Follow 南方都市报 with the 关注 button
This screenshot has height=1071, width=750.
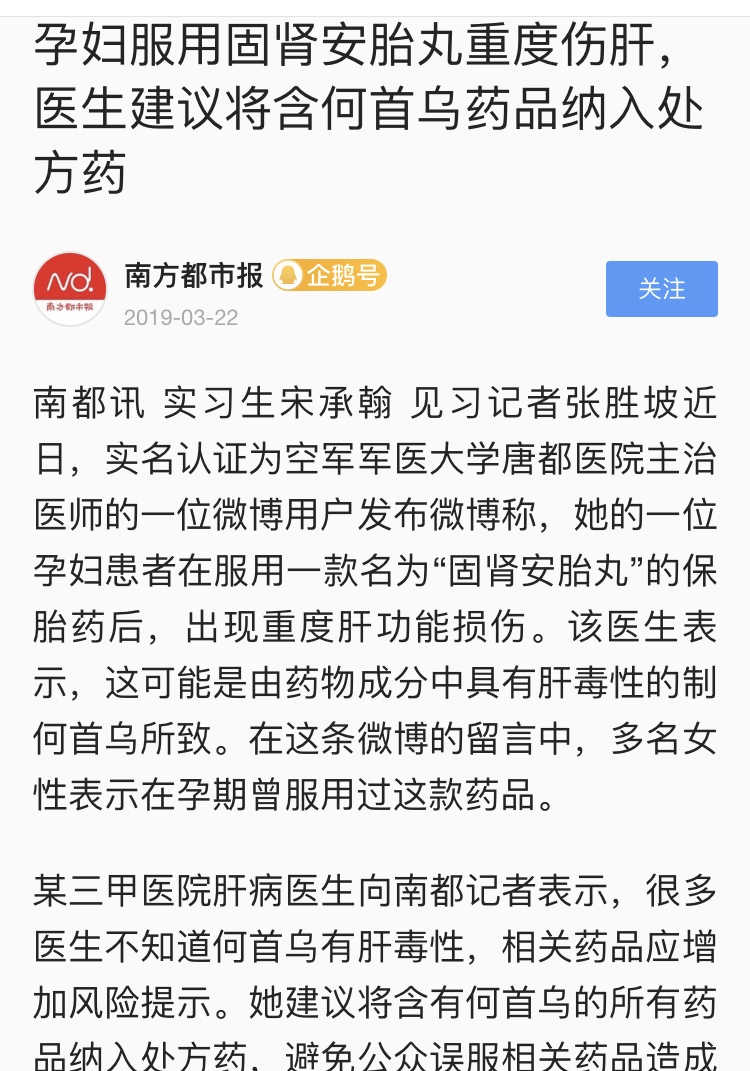click(x=661, y=289)
